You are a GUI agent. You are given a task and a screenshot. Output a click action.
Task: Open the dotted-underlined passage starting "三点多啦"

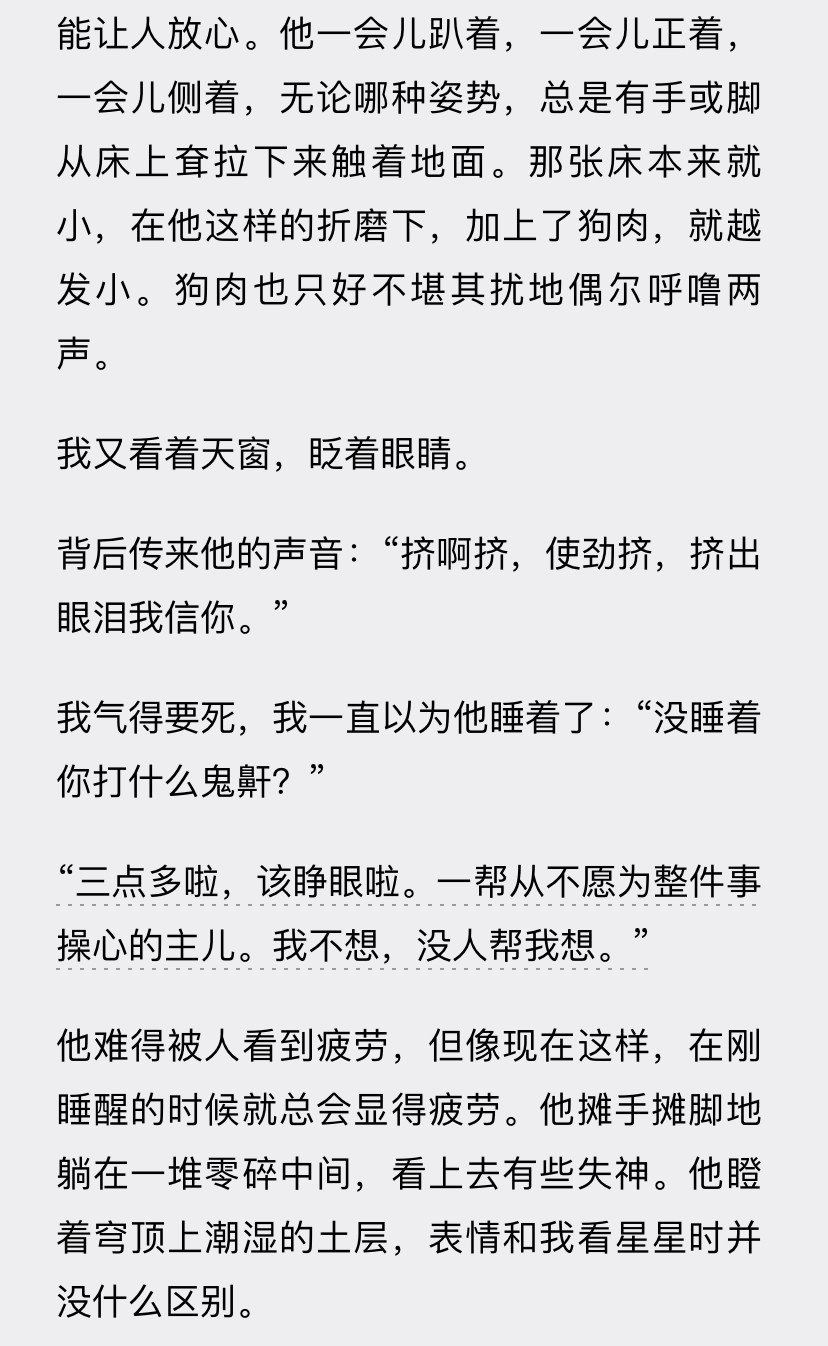408,914
